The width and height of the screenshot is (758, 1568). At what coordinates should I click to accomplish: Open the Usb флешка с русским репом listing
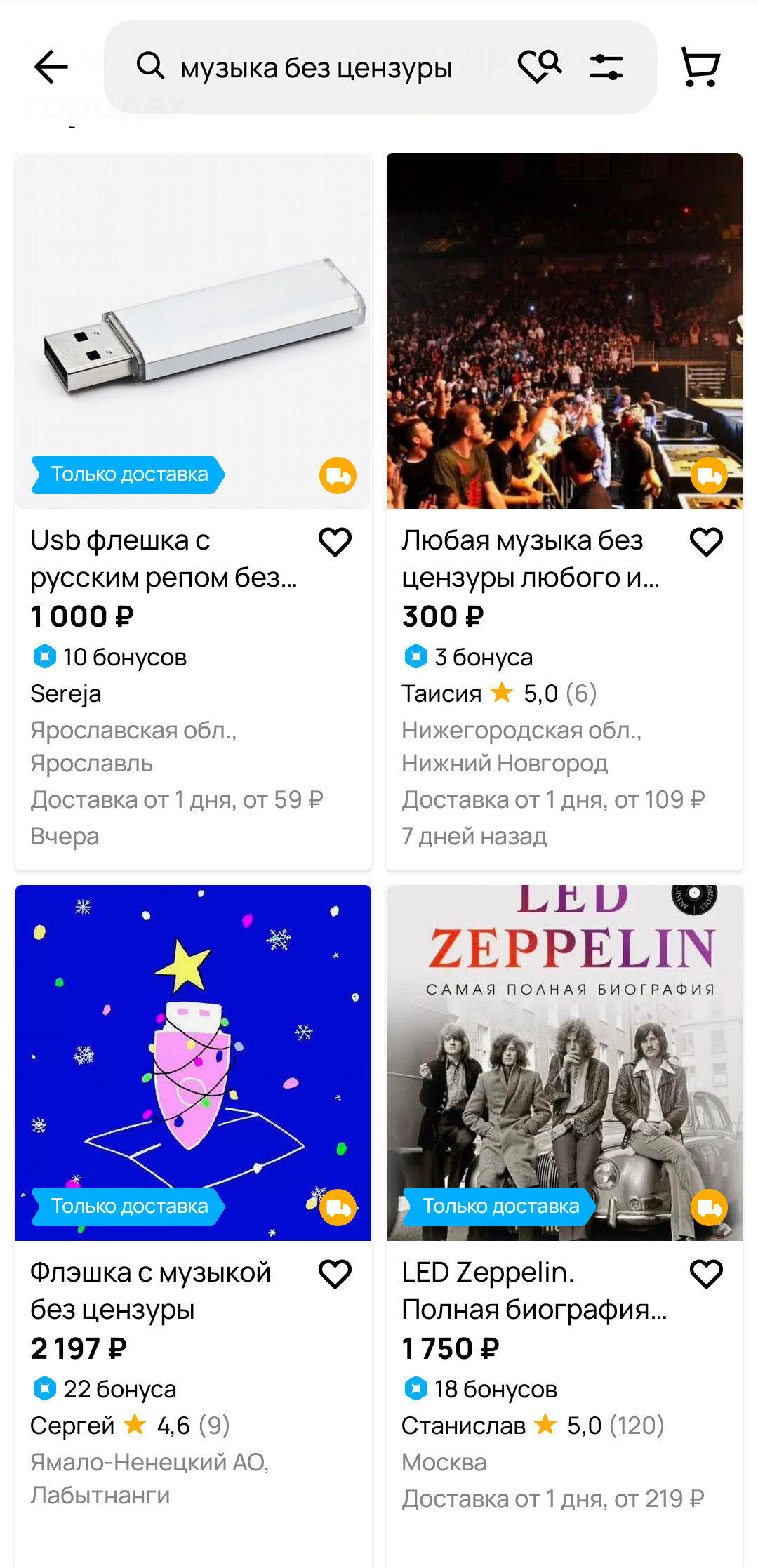click(193, 331)
